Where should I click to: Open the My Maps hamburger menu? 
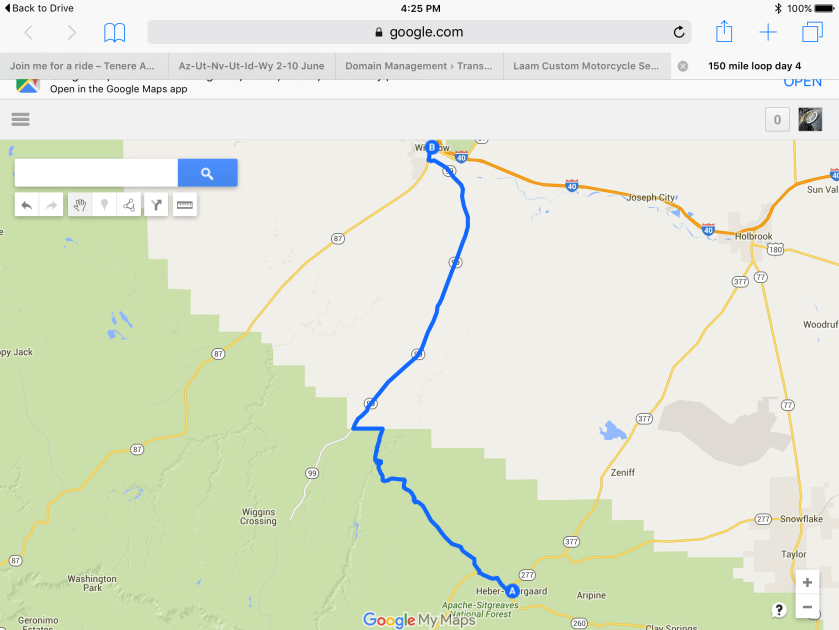point(20,119)
